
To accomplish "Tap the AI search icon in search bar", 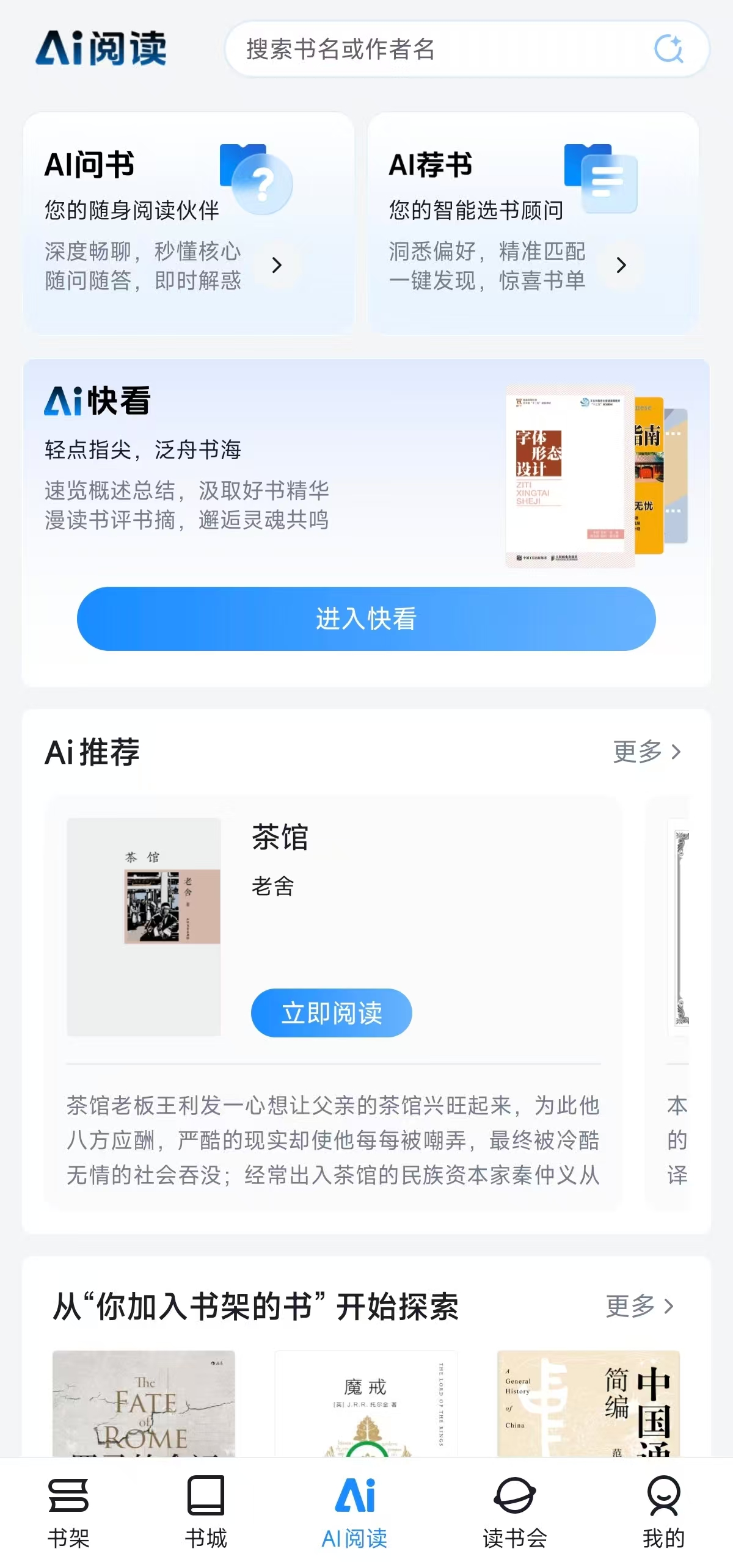I will click(x=668, y=49).
